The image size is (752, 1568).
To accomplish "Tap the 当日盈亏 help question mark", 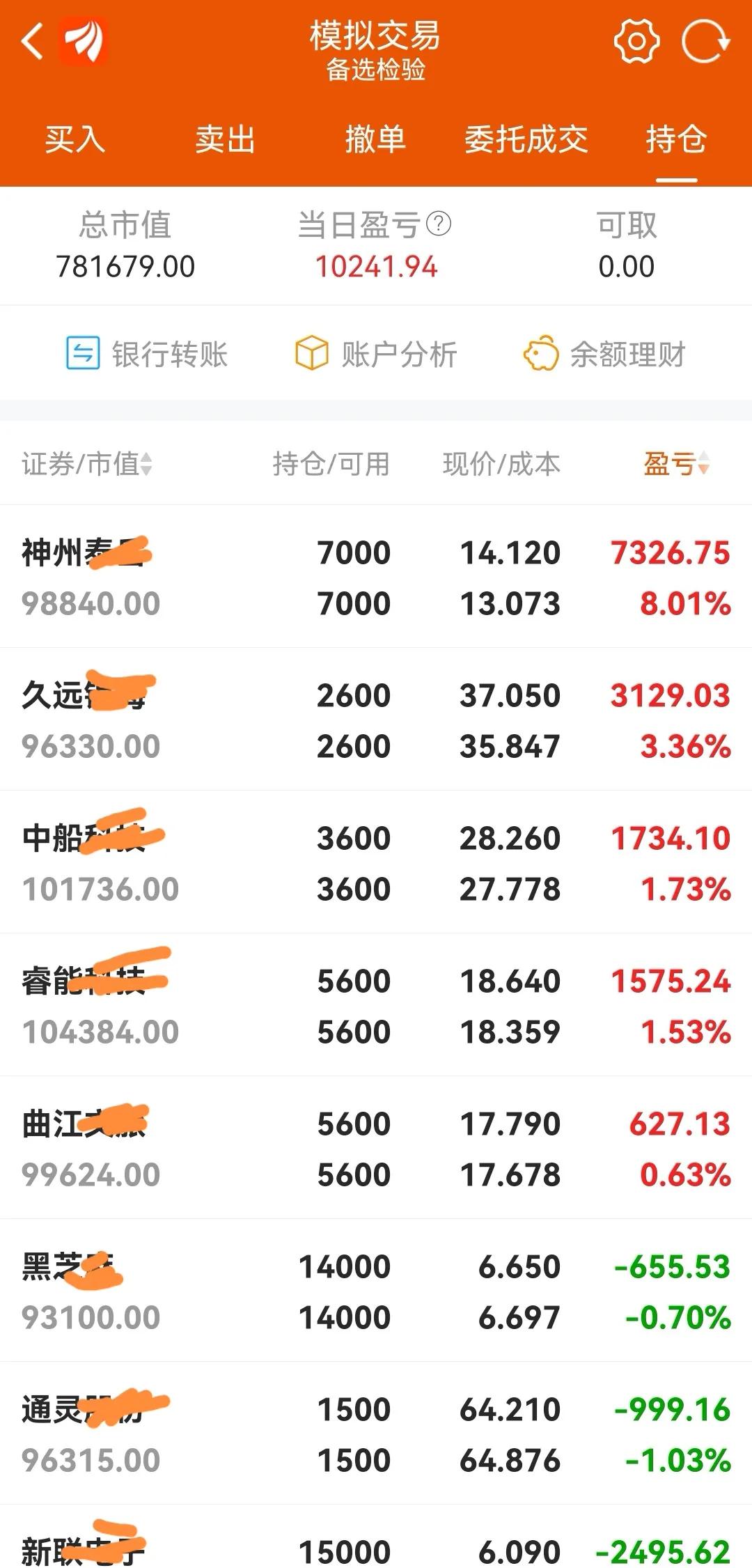I will tap(437, 224).
